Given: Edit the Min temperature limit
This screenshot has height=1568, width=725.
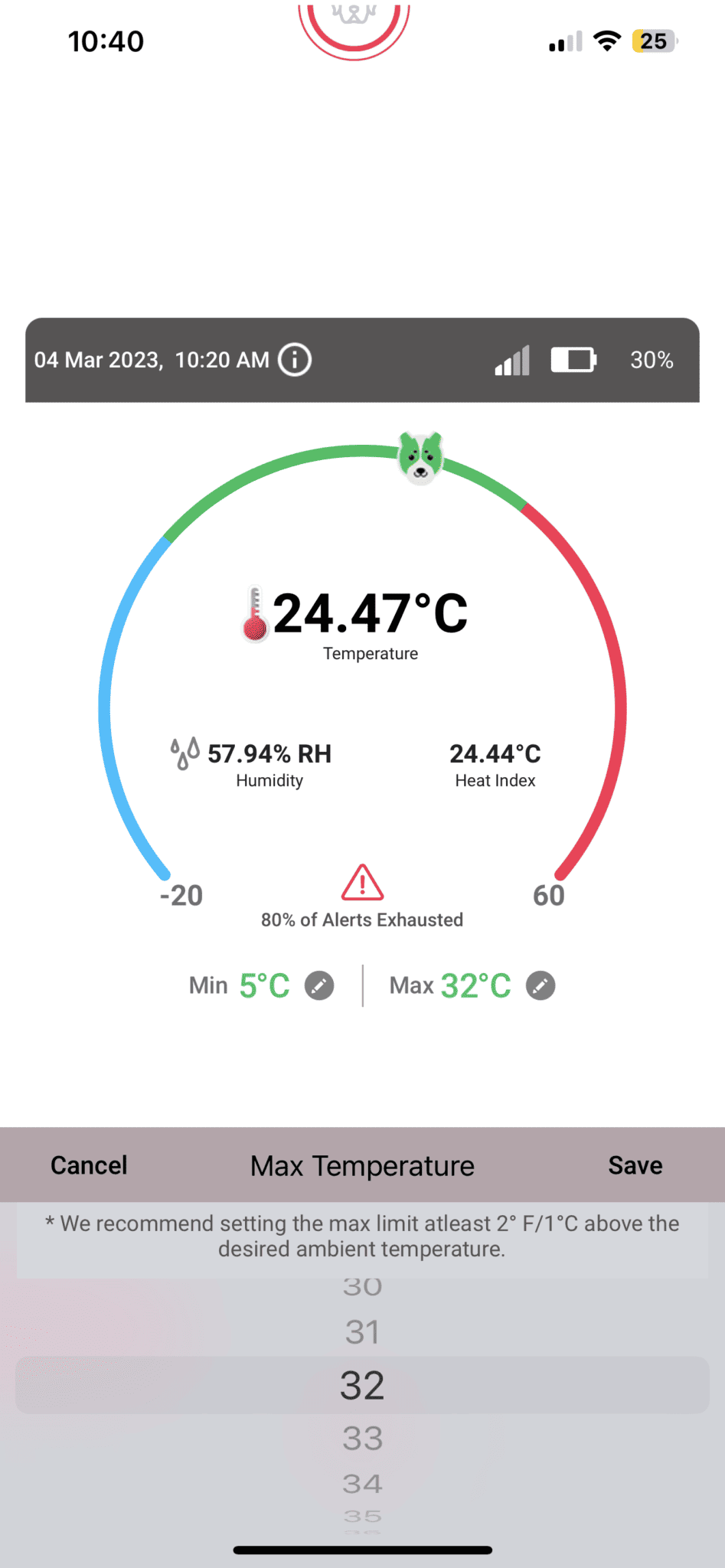Looking at the screenshot, I should [x=319, y=985].
